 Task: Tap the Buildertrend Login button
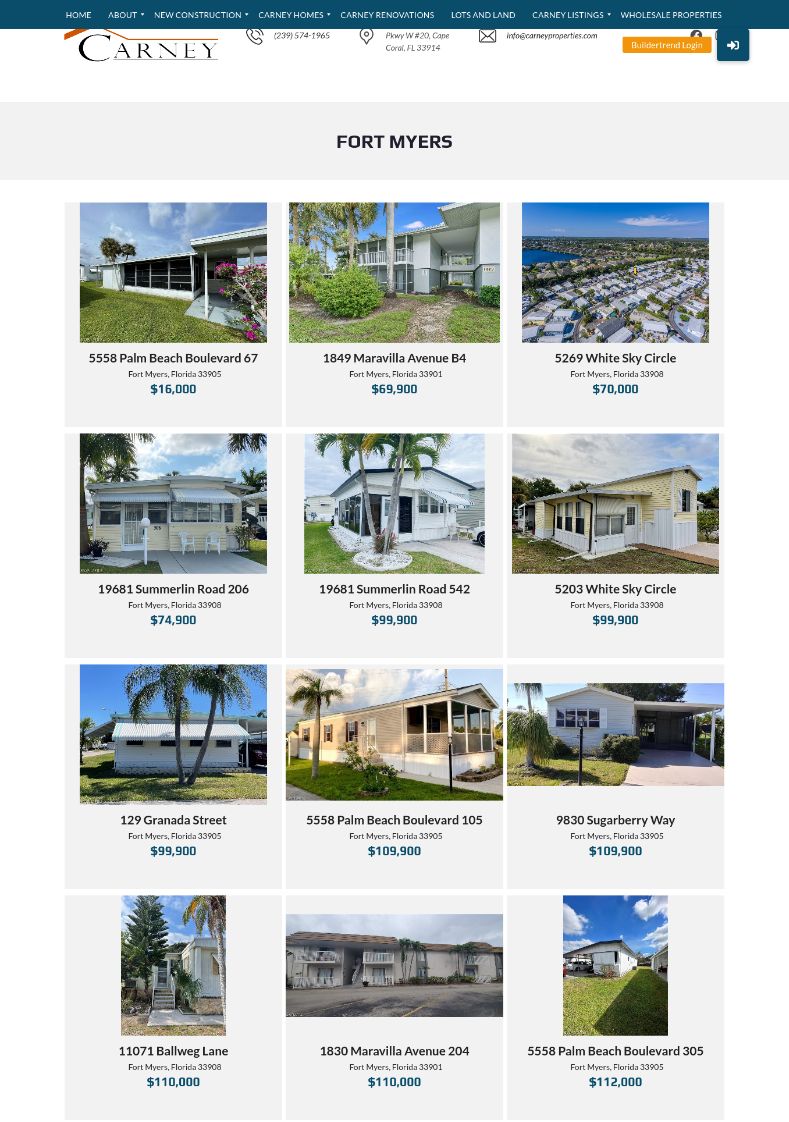pos(667,45)
